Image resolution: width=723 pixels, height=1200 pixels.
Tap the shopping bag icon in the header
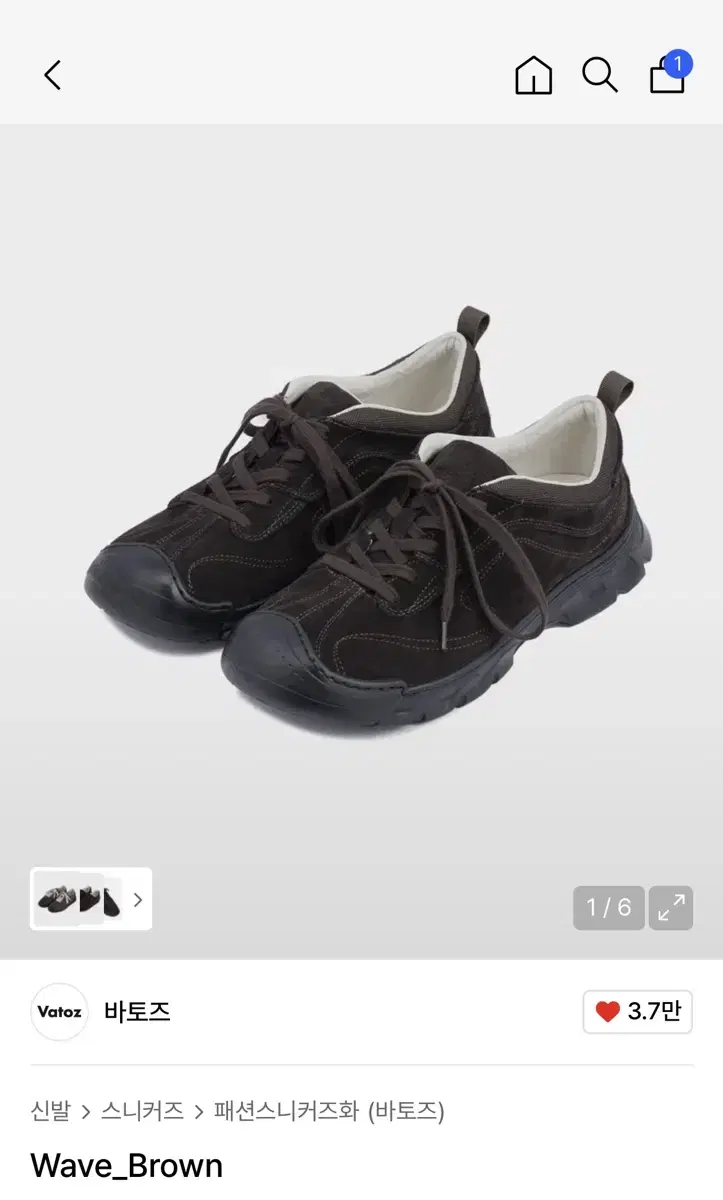click(x=666, y=78)
